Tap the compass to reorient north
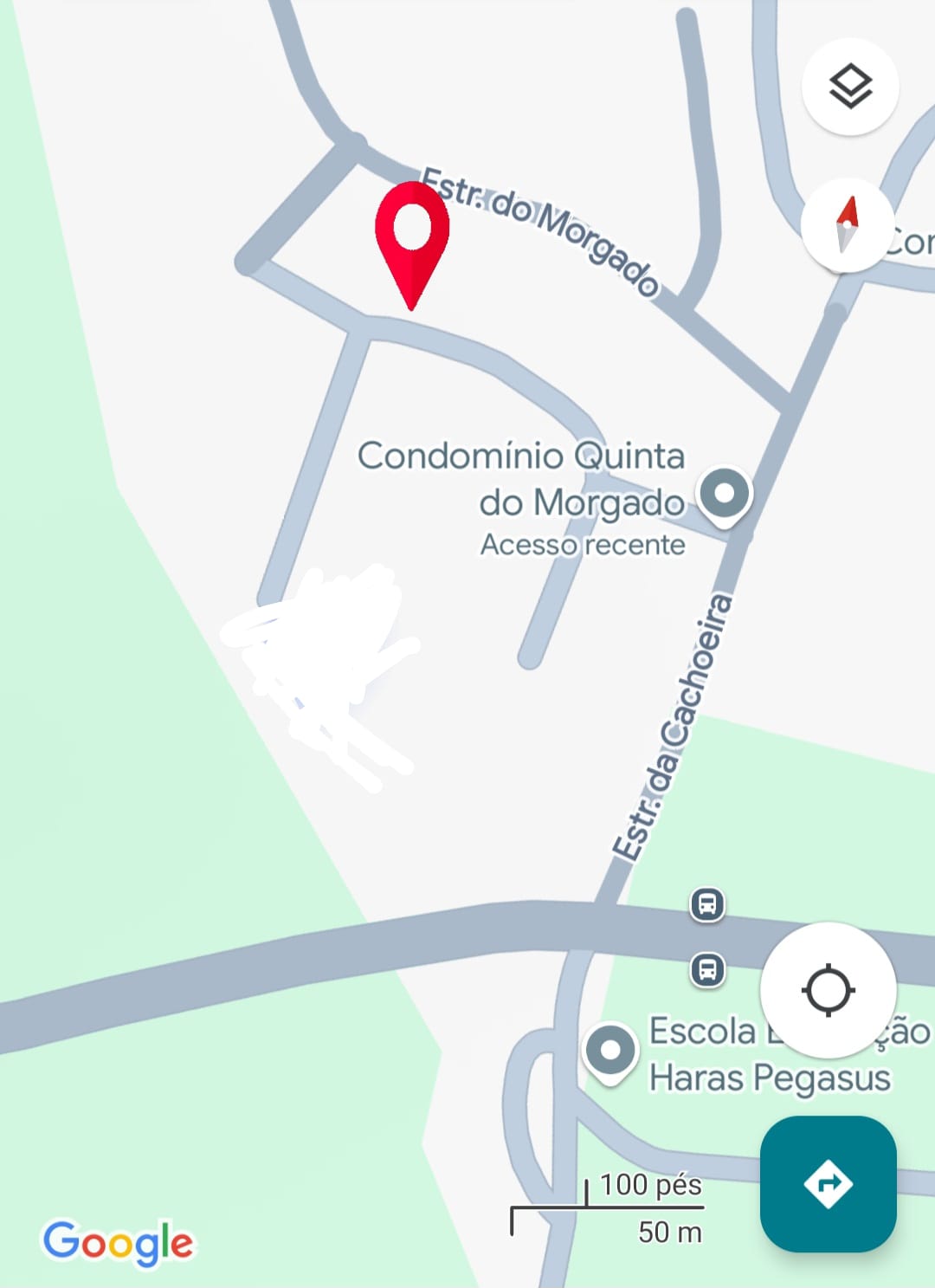935x1288 pixels. pyautogui.click(x=847, y=225)
